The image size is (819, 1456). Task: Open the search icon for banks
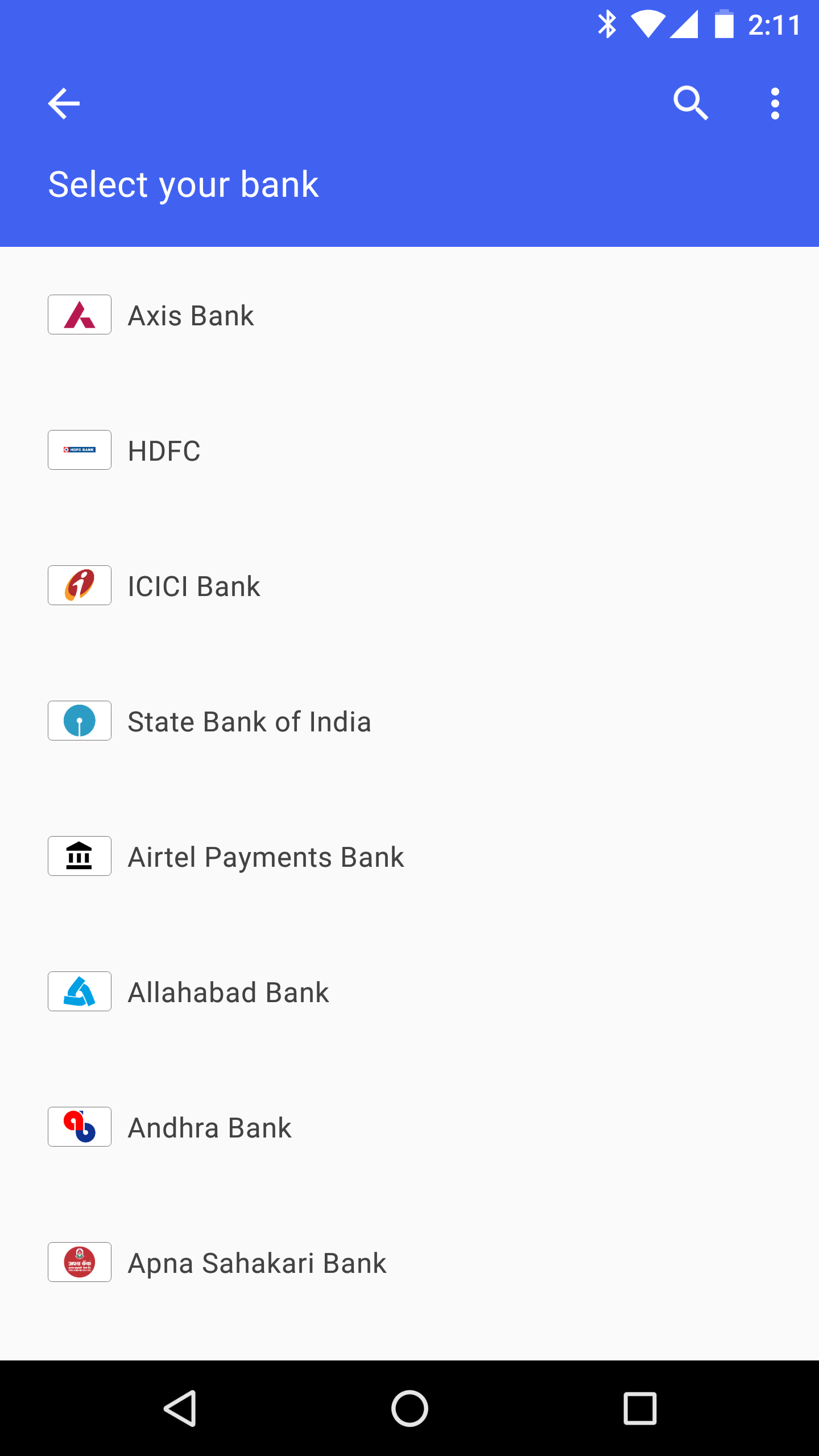[690, 104]
